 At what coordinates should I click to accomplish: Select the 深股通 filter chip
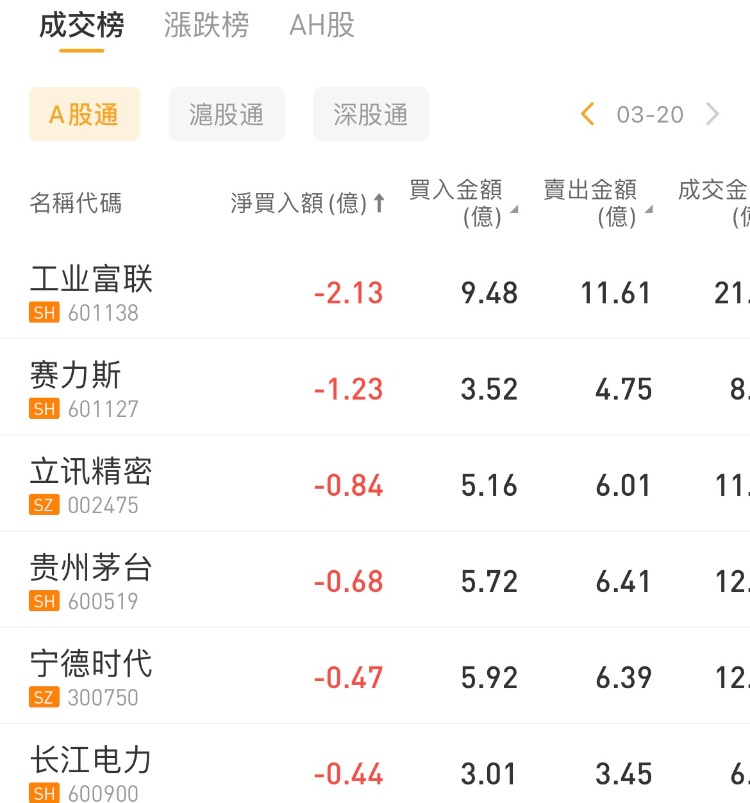pos(371,115)
